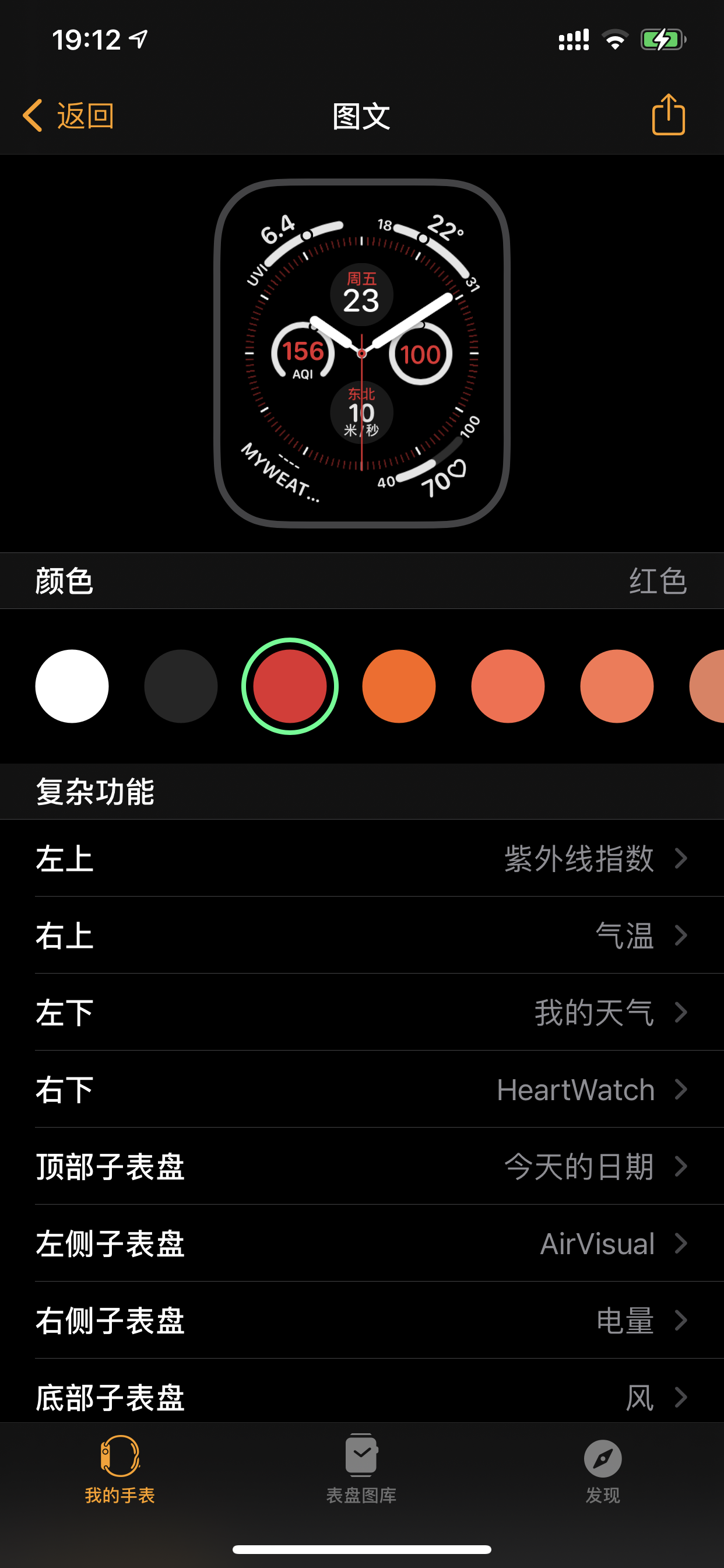Share this watch face
Screen dimensions: 724x1568
coord(668,114)
